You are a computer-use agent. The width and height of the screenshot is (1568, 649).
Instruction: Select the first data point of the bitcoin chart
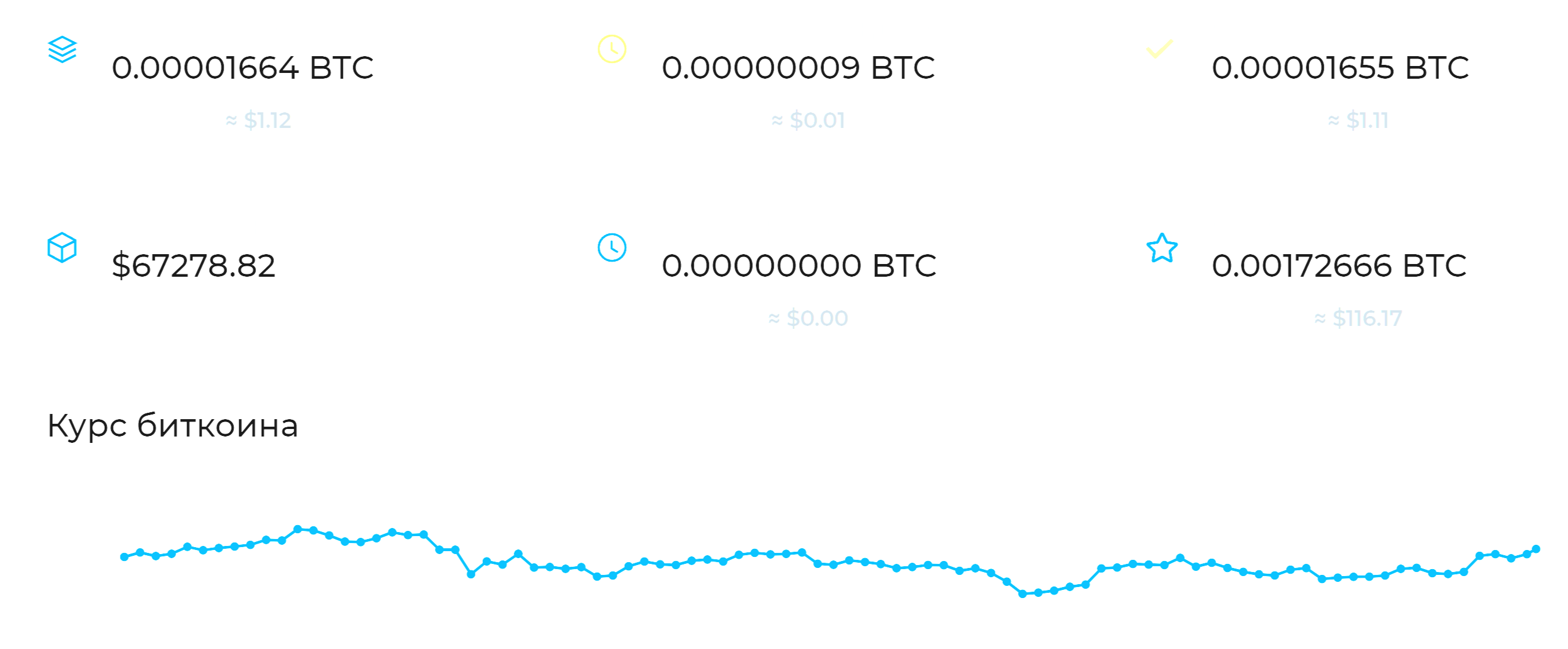point(125,556)
